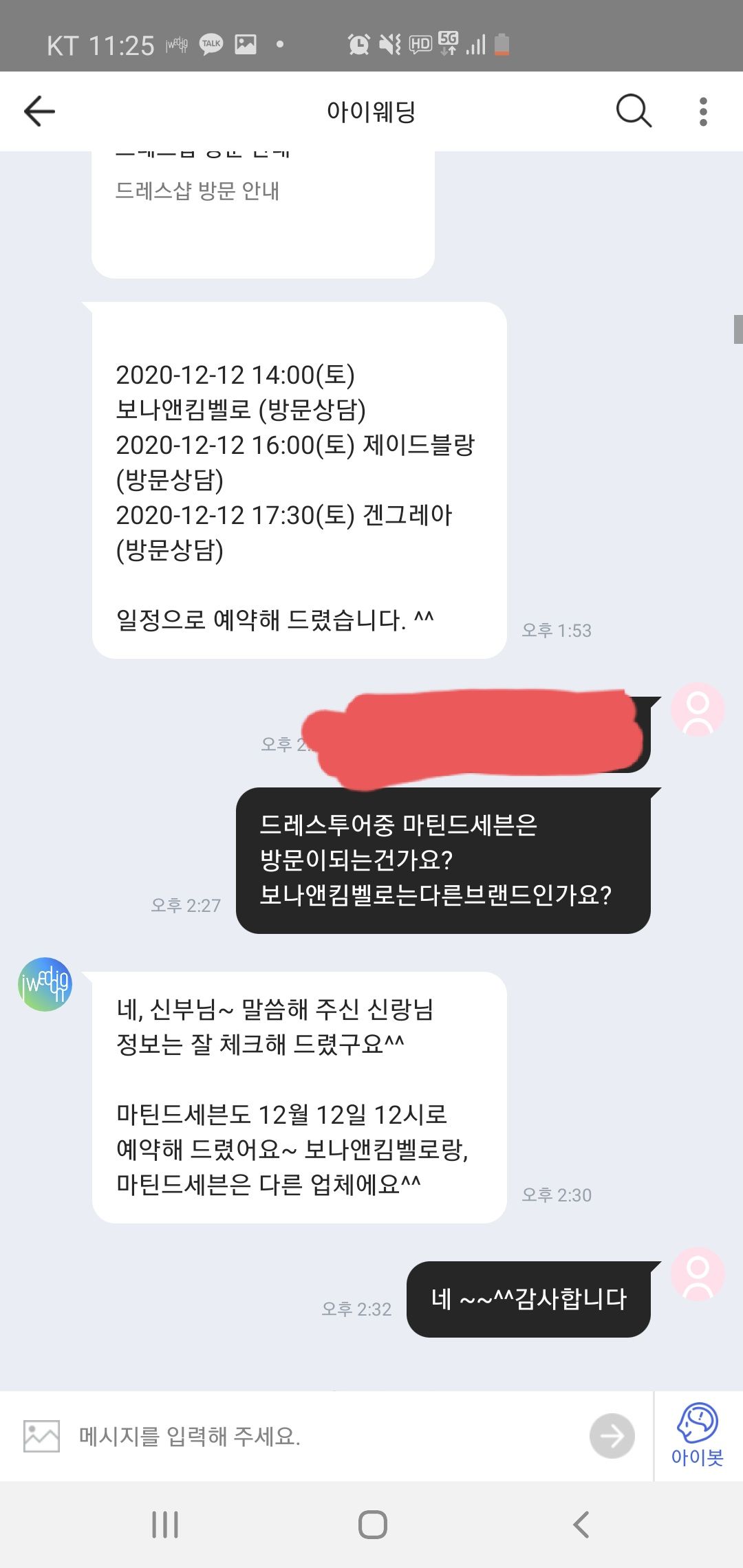Image resolution: width=743 pixels, height=1568 pixels.
Task: Go back using the top arrow
Action: 39,111
